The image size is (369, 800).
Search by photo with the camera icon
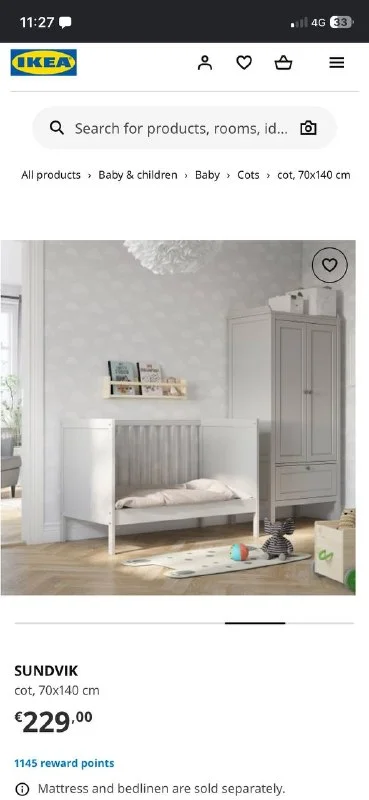[308, 128]
